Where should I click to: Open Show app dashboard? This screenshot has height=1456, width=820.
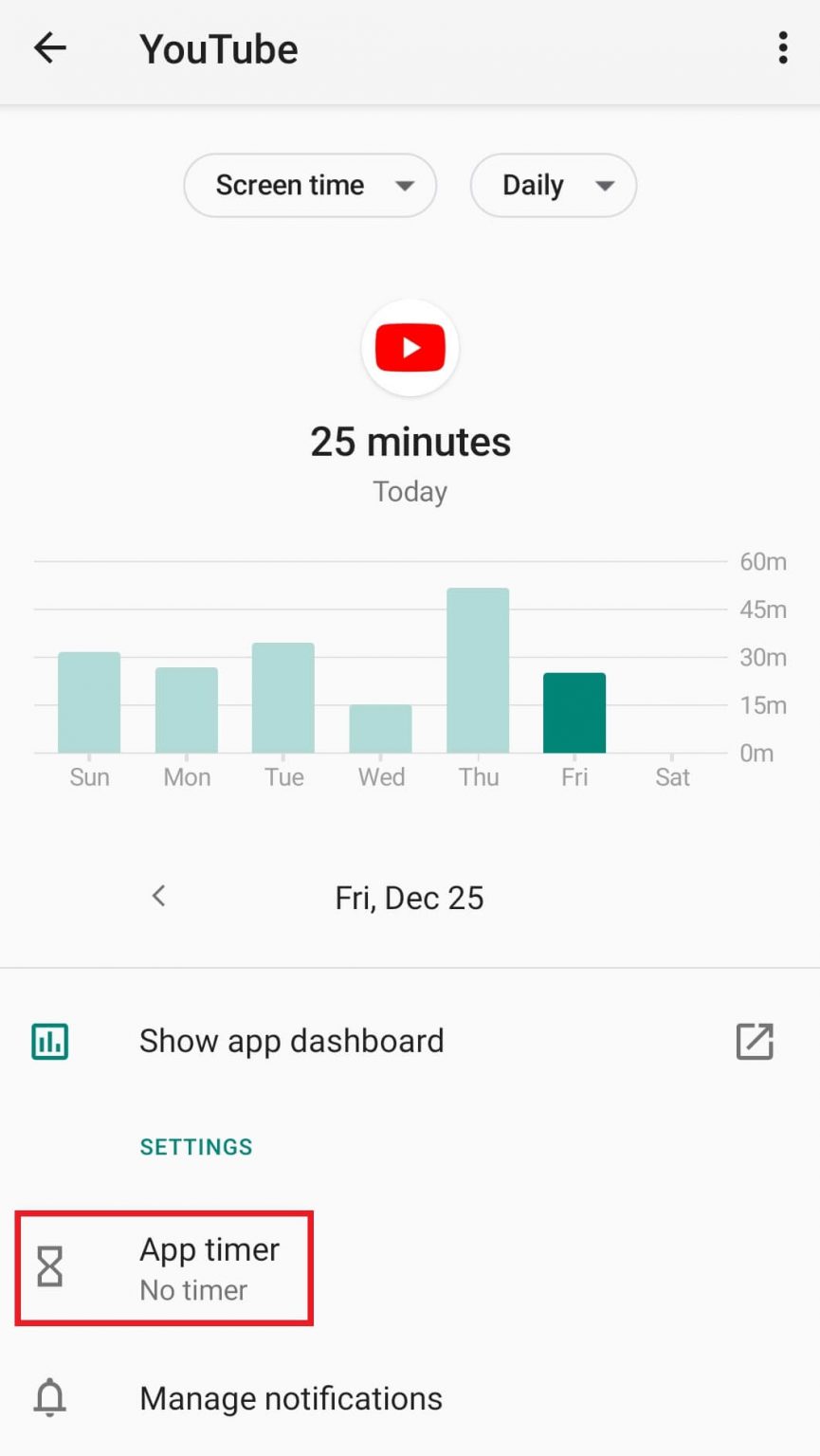[x=410, y=1041]
